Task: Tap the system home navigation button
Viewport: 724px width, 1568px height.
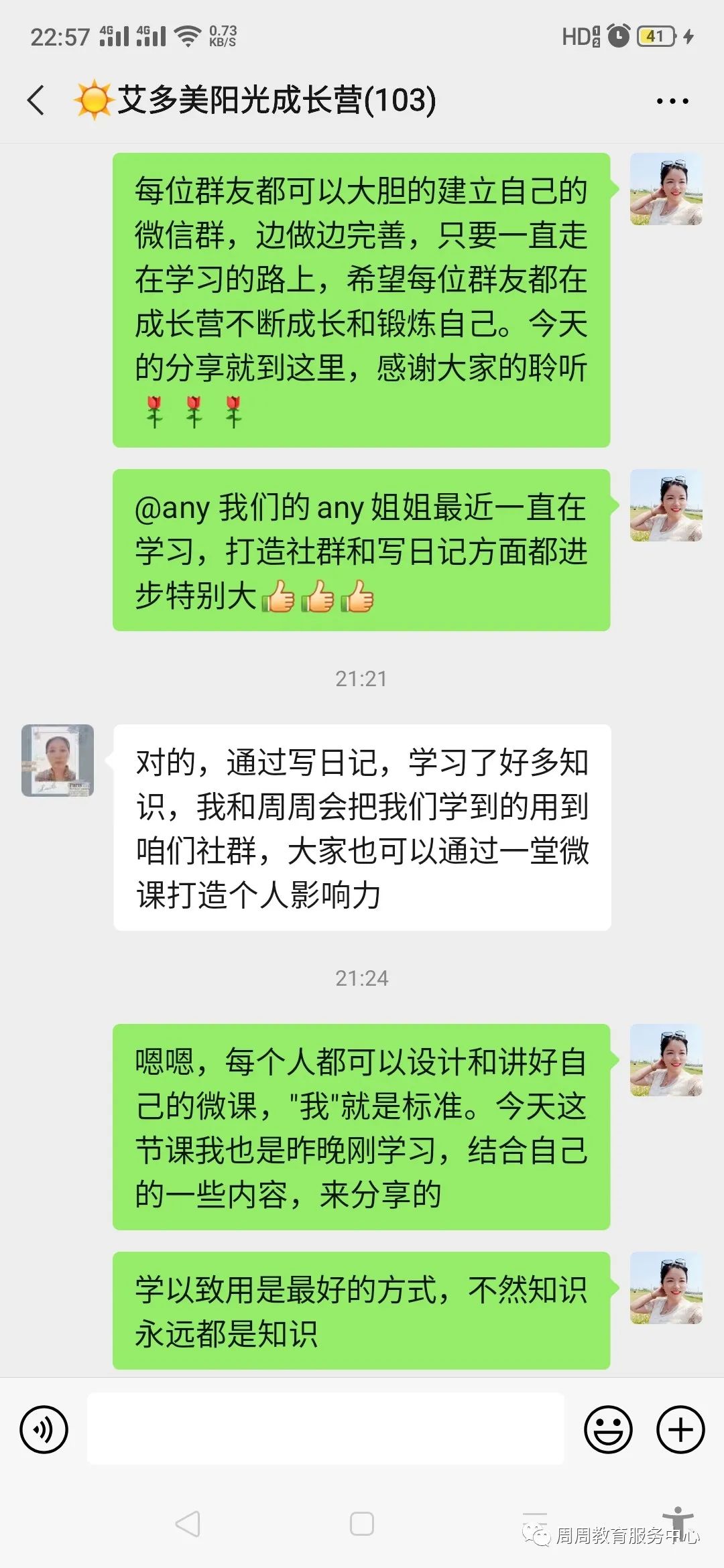Action: click(x=362, y=1524)
